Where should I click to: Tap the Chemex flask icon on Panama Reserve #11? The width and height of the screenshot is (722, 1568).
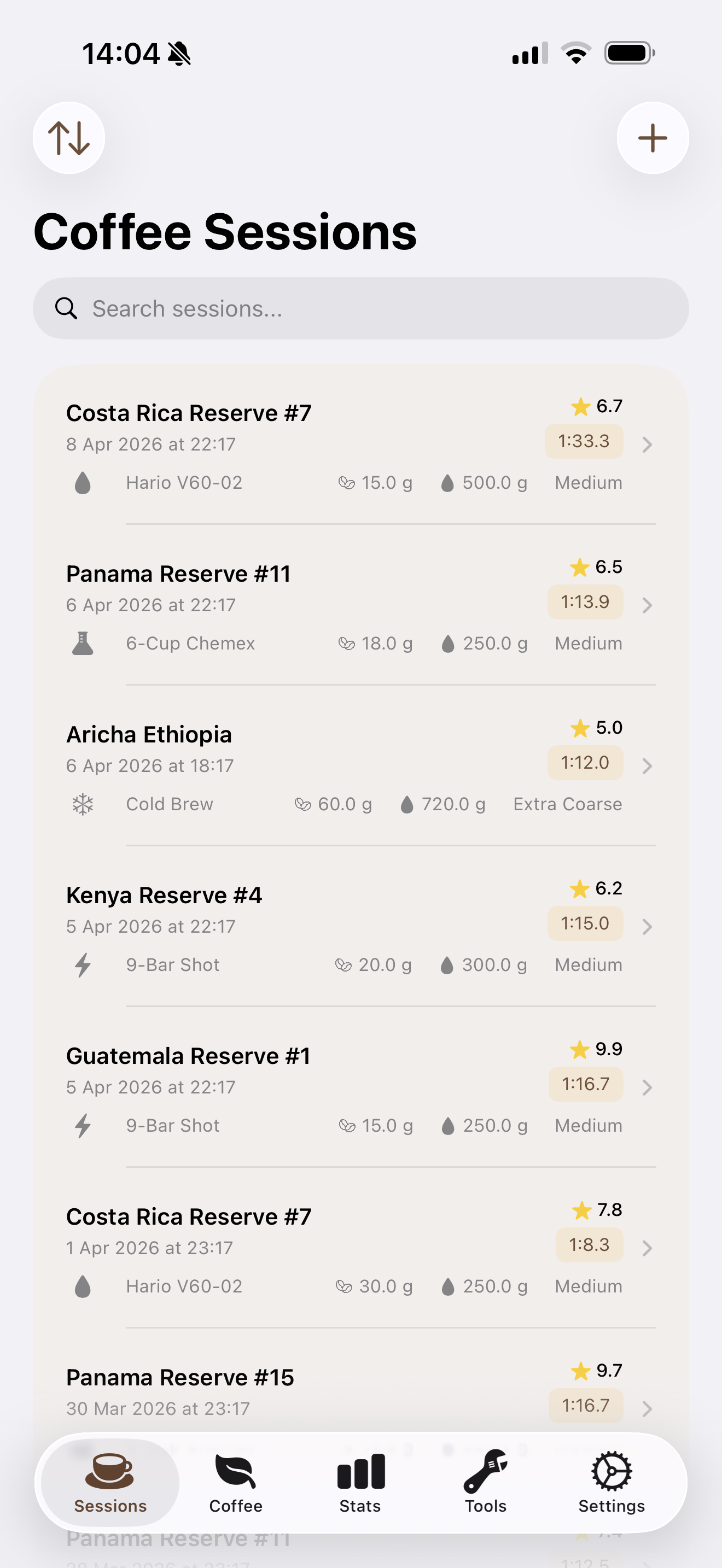tap(82, 643)
